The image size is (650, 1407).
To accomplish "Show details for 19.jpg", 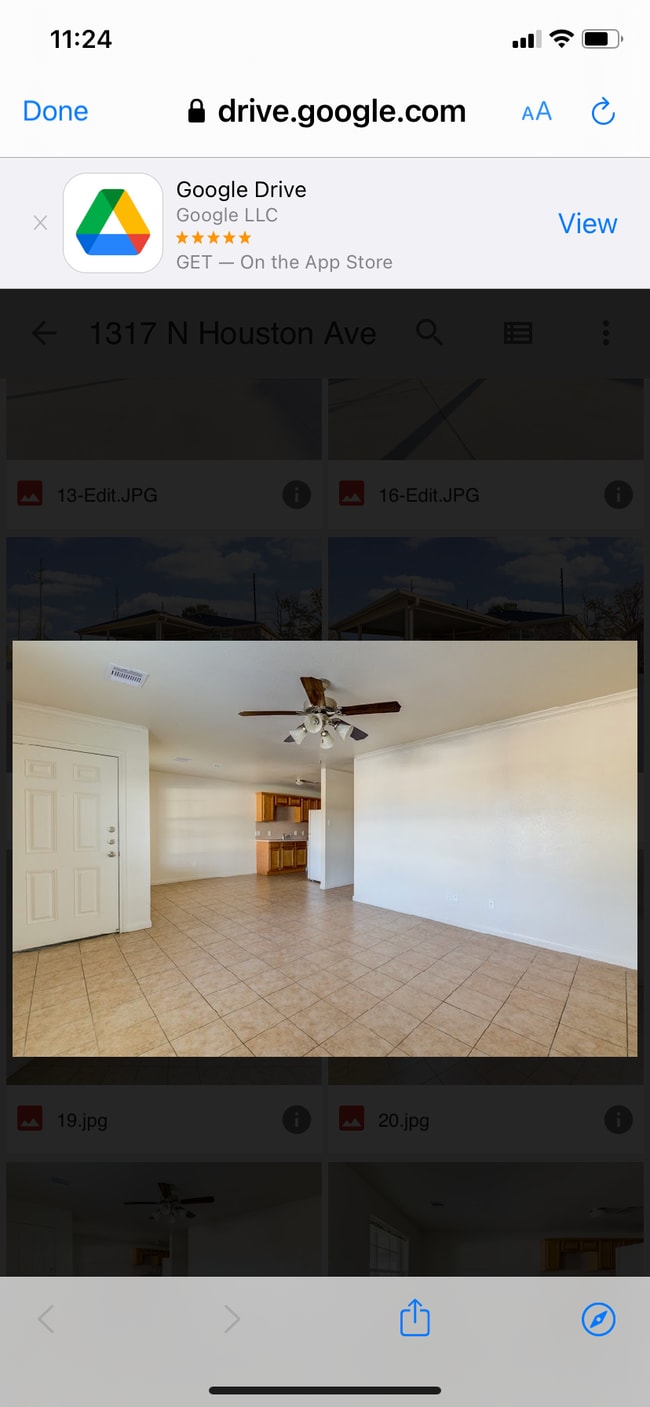I will pyautogui.click(x=296, y=1120).
